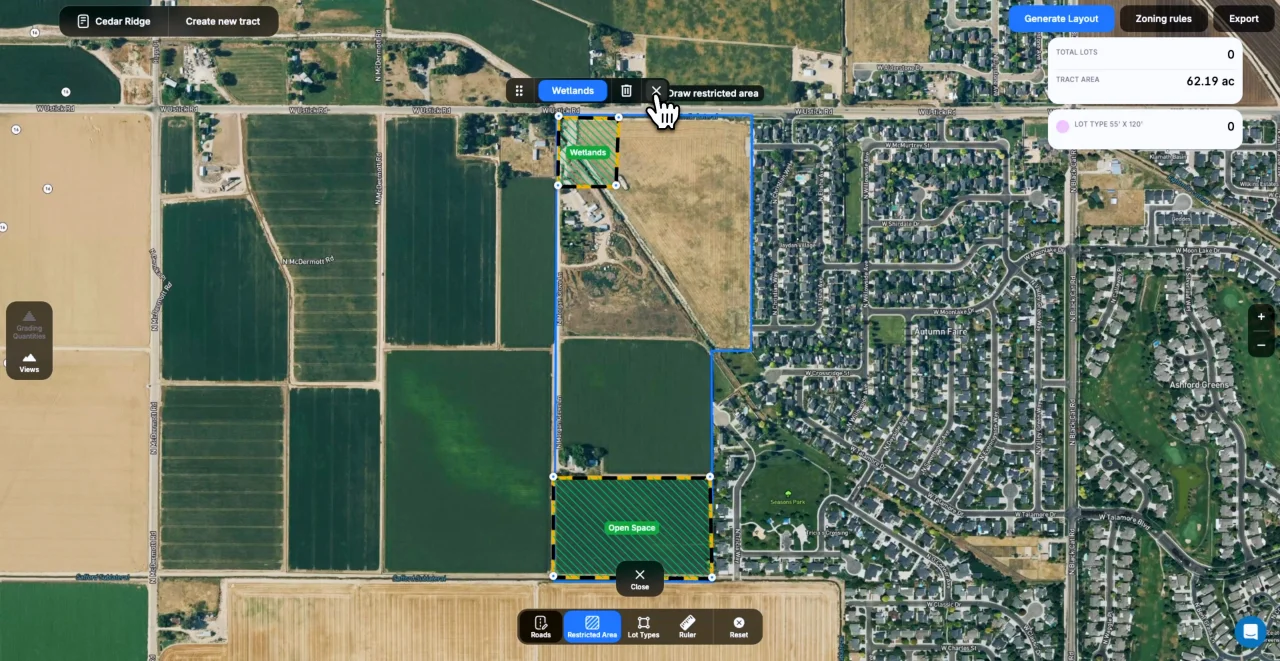Open the Views panel
The image size is (1280, 661).
click(29, 362)
